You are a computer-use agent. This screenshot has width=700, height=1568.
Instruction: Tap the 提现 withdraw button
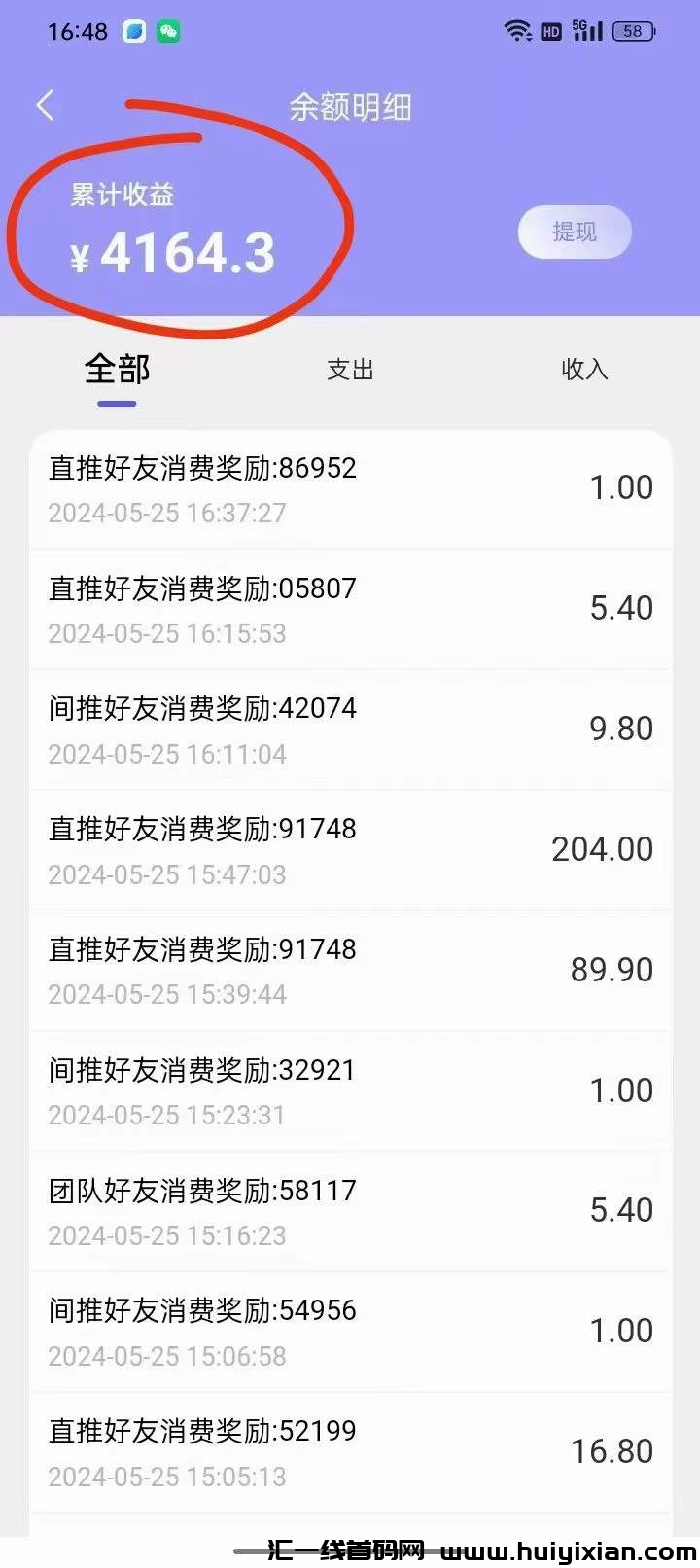coord(575,232)
